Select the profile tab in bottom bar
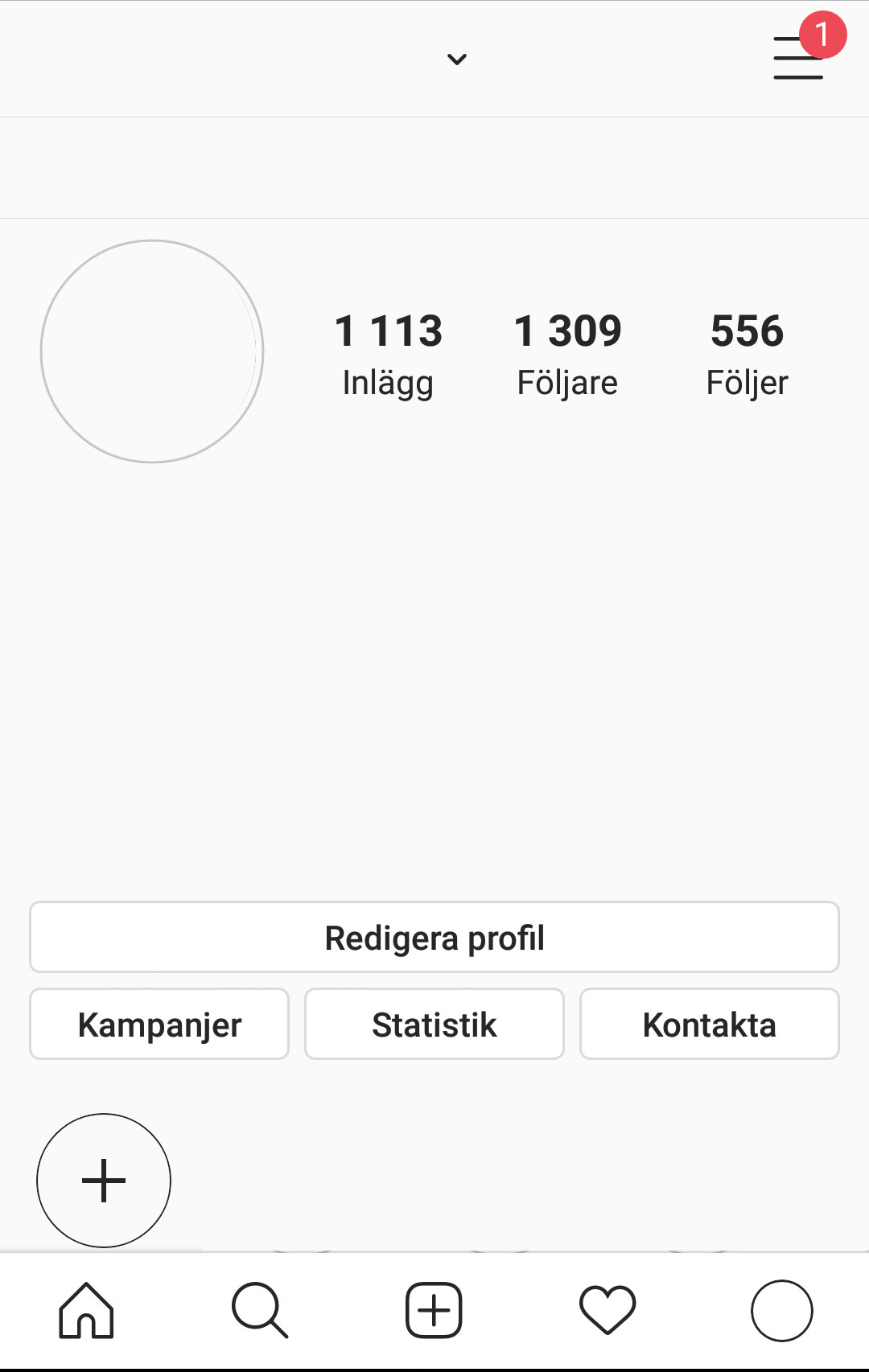The width and height of the screenshot is (869, 1372). [x=781, y=1311]
